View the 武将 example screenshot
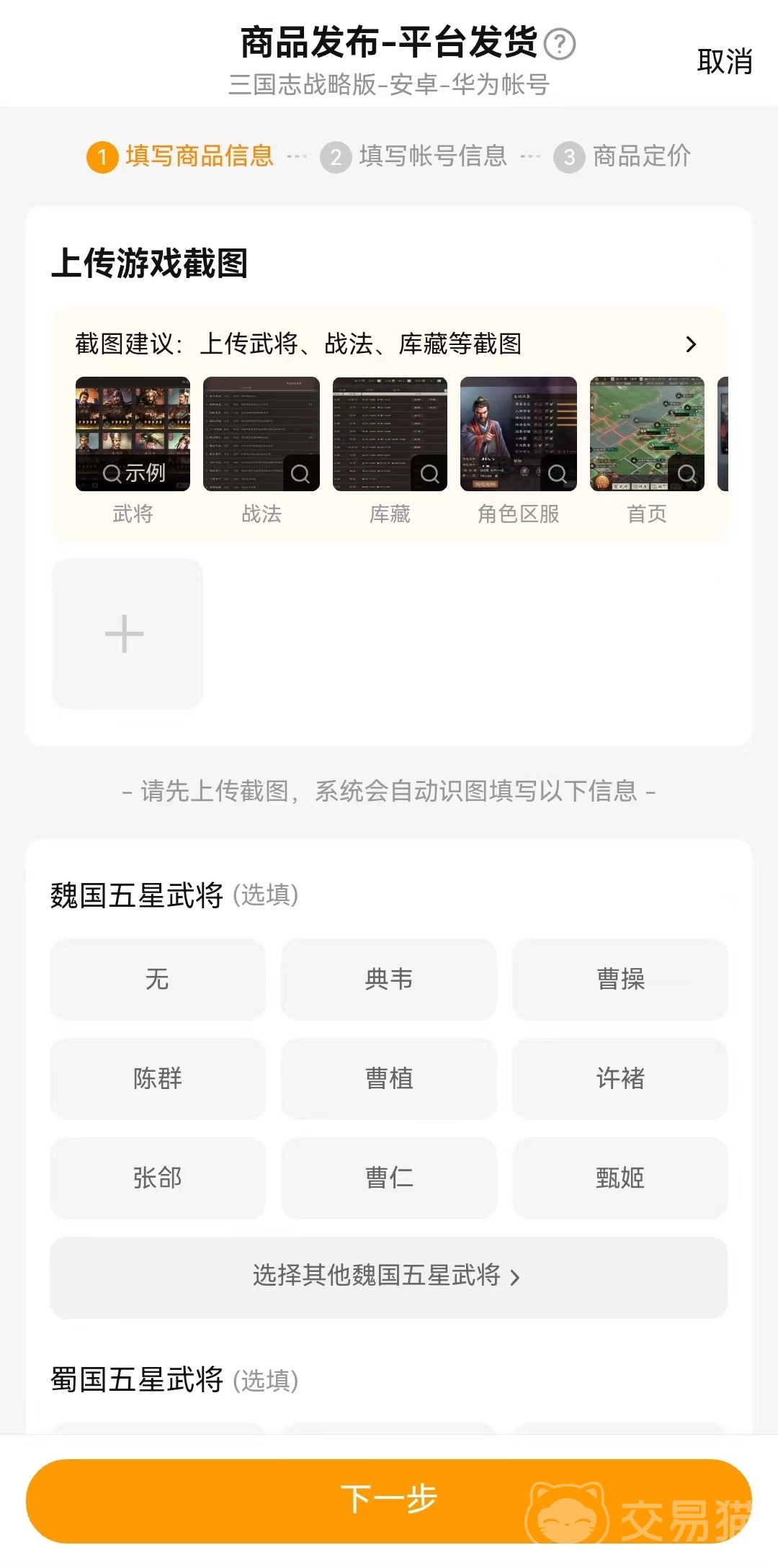This screenshot has height=1568, width=778. point(133,434)
